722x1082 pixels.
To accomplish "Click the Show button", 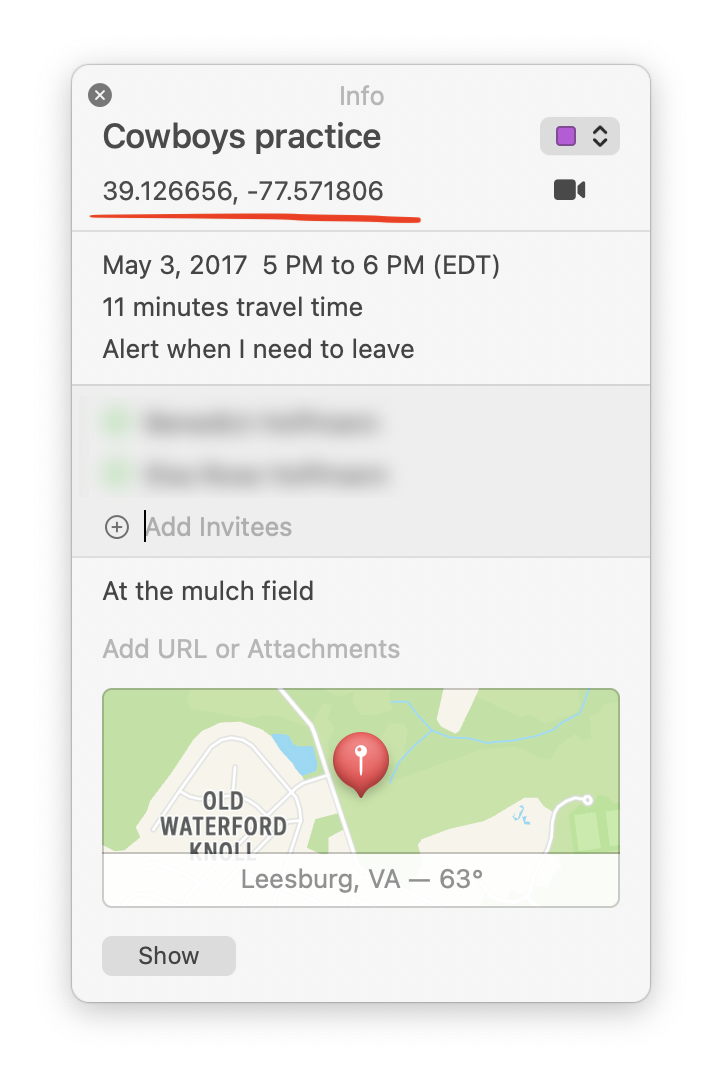I will point(168,955).
